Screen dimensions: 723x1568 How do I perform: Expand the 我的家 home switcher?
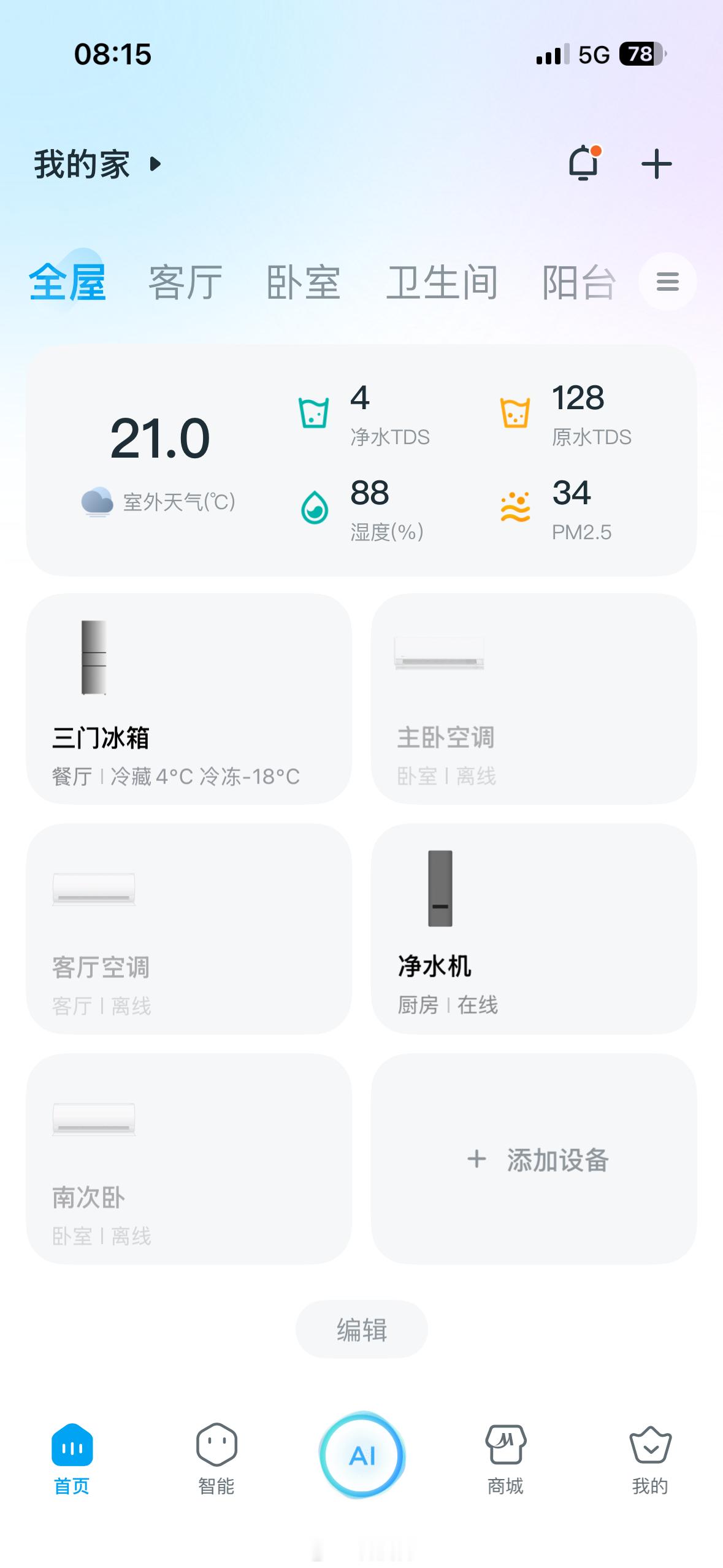tap(97, 164)
